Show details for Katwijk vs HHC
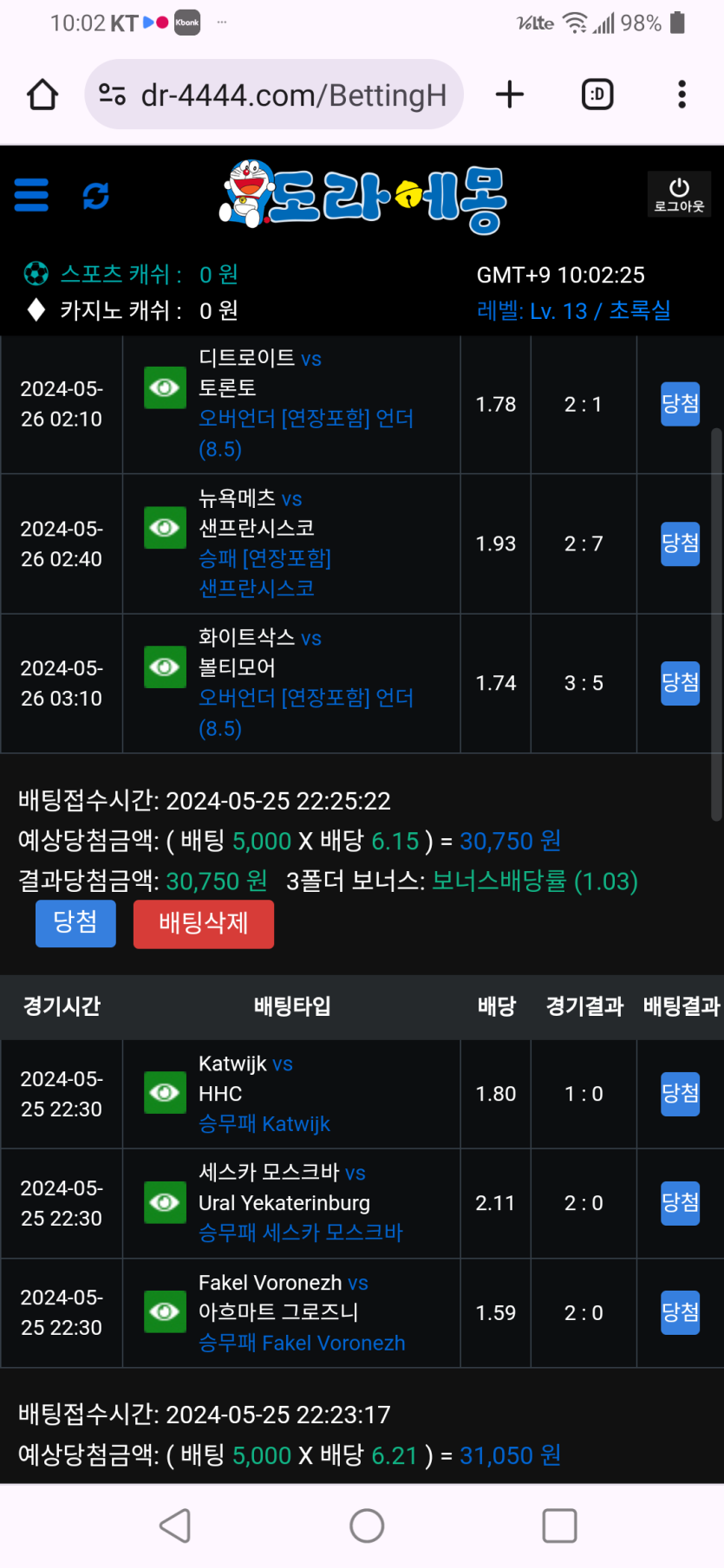 tap(165, 1093)
